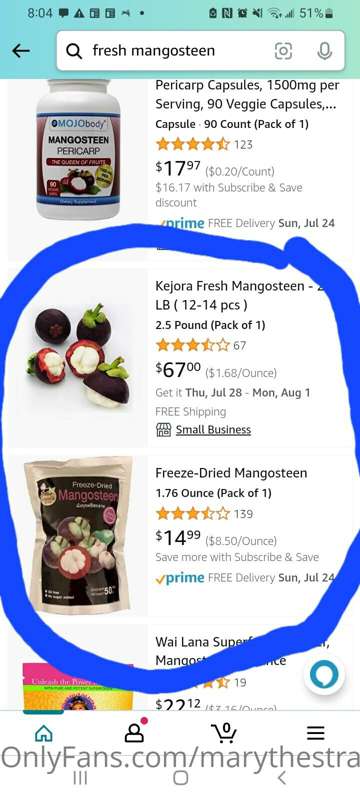Open the camera lens search icon
The width and height of the screenshot is (360, 800).
[x=284, y=51]
